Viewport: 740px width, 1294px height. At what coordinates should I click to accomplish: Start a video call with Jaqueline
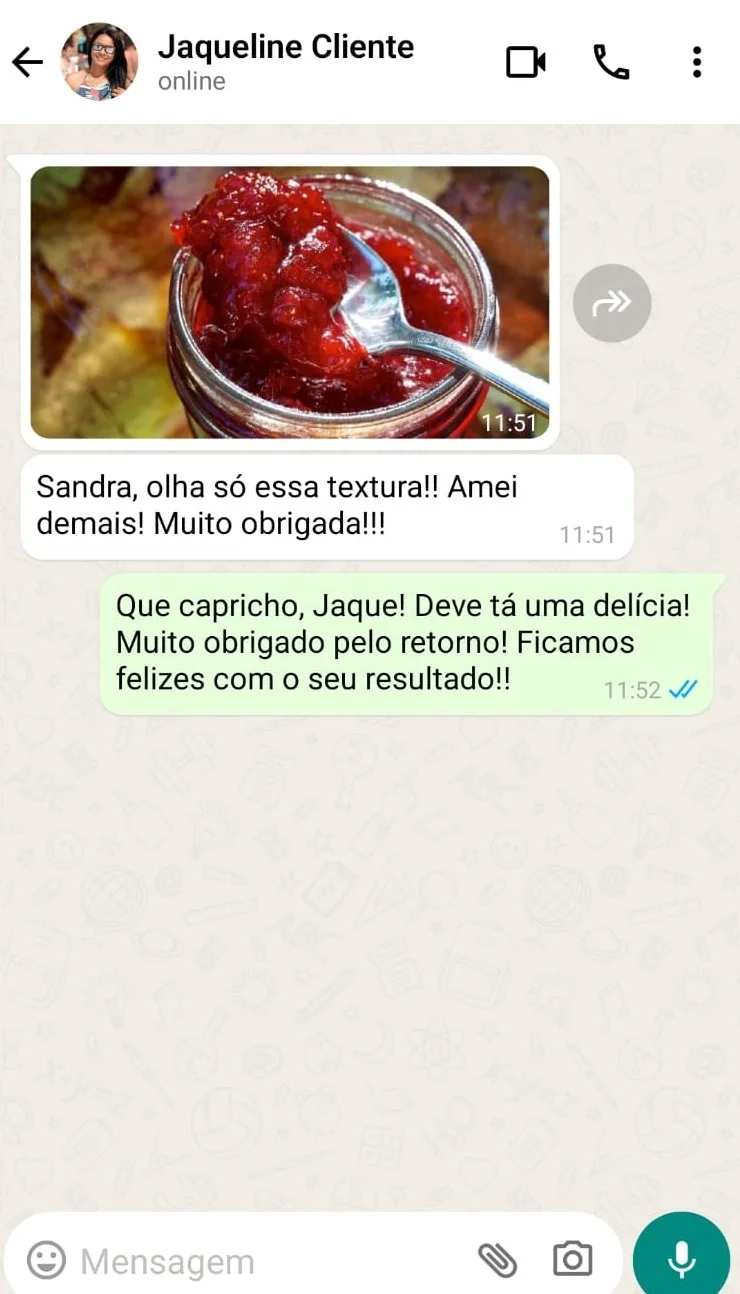click(525, 62)
